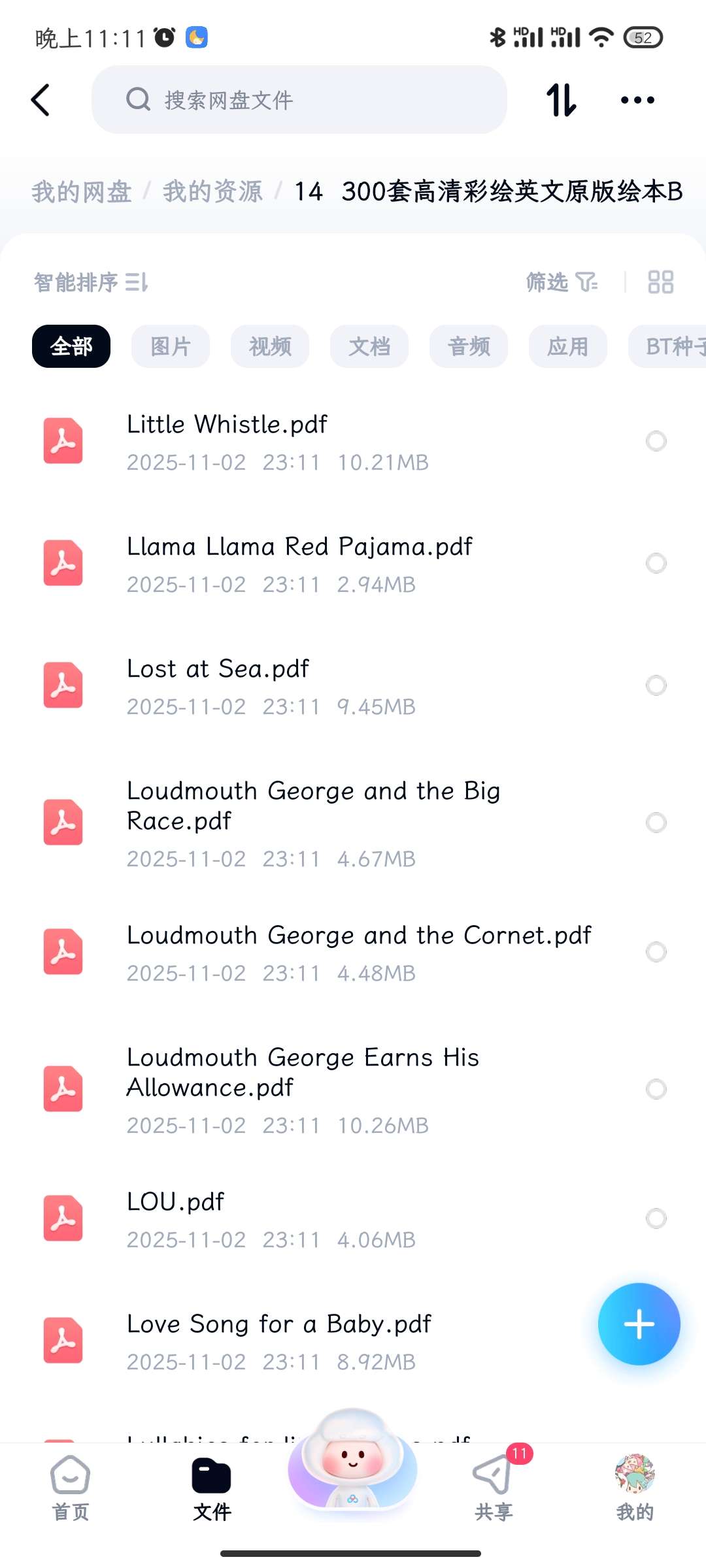
Task: Open the three-dots overflow menu
Action: (637, 100)
